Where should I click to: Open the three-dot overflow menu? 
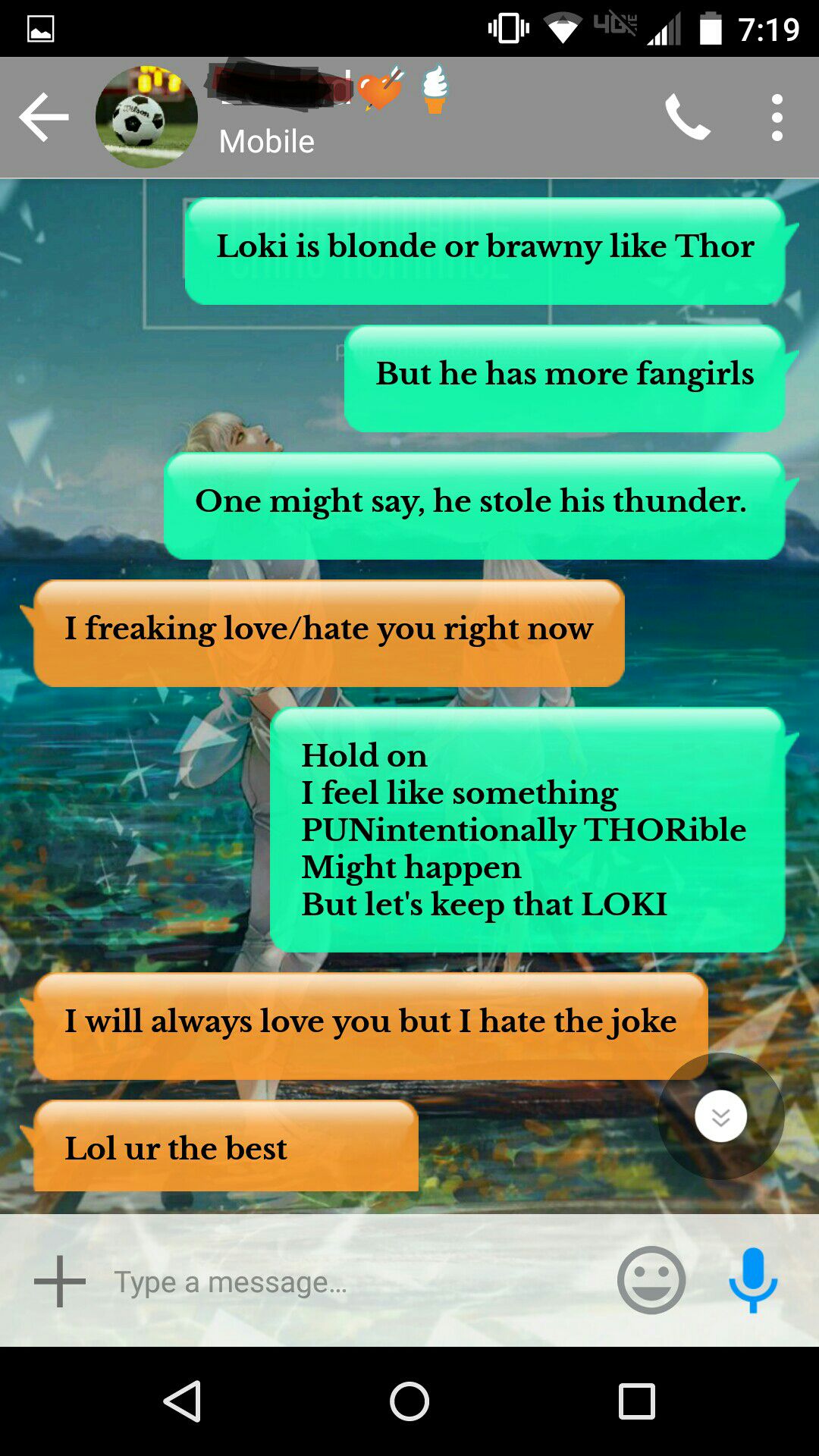pyautogui.click(x=777, y=118)
